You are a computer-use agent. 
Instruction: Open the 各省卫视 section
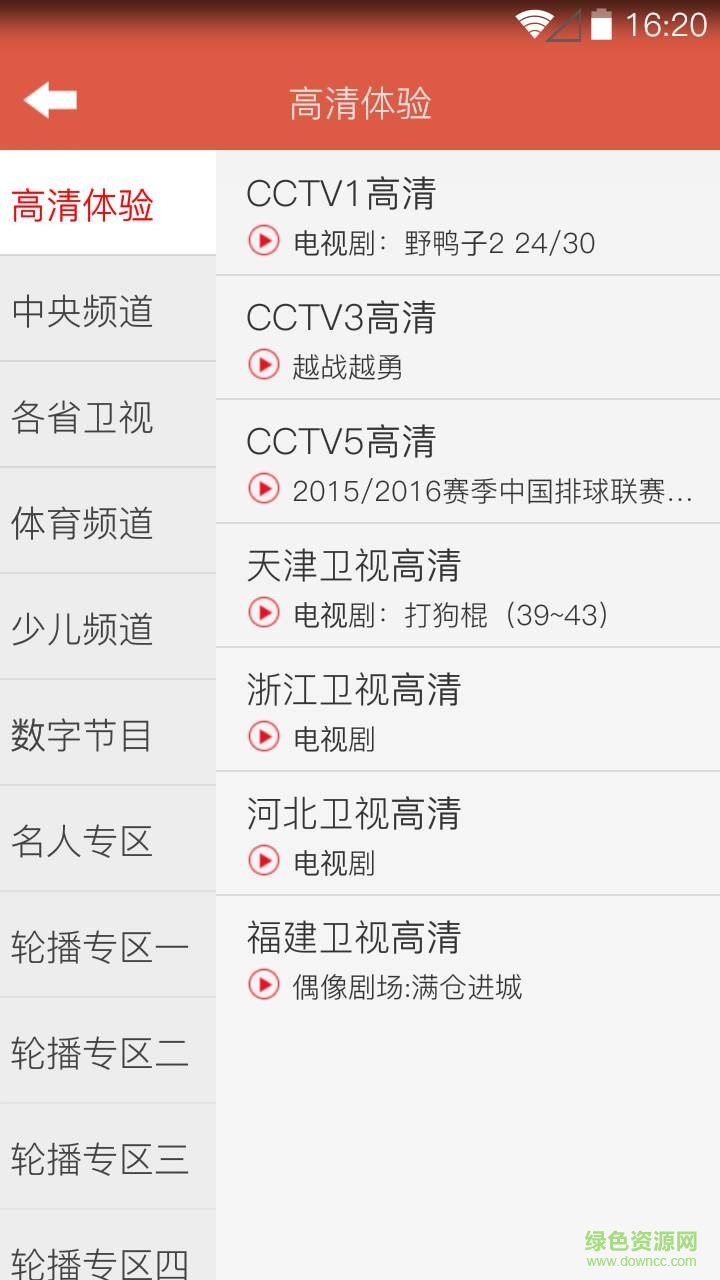pos(84,419)
